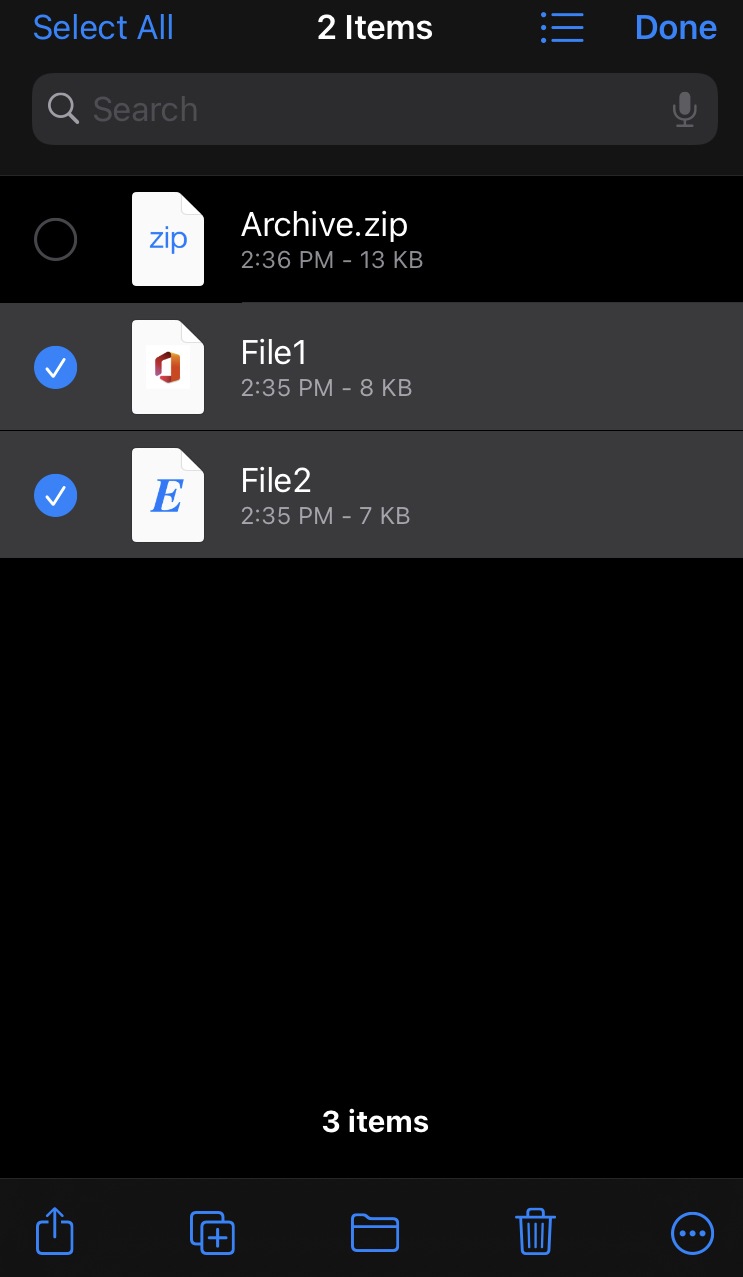Delete the selected files
Image resolution: width=743 pixels, height=1277 pixels.
click(535, 1231)
